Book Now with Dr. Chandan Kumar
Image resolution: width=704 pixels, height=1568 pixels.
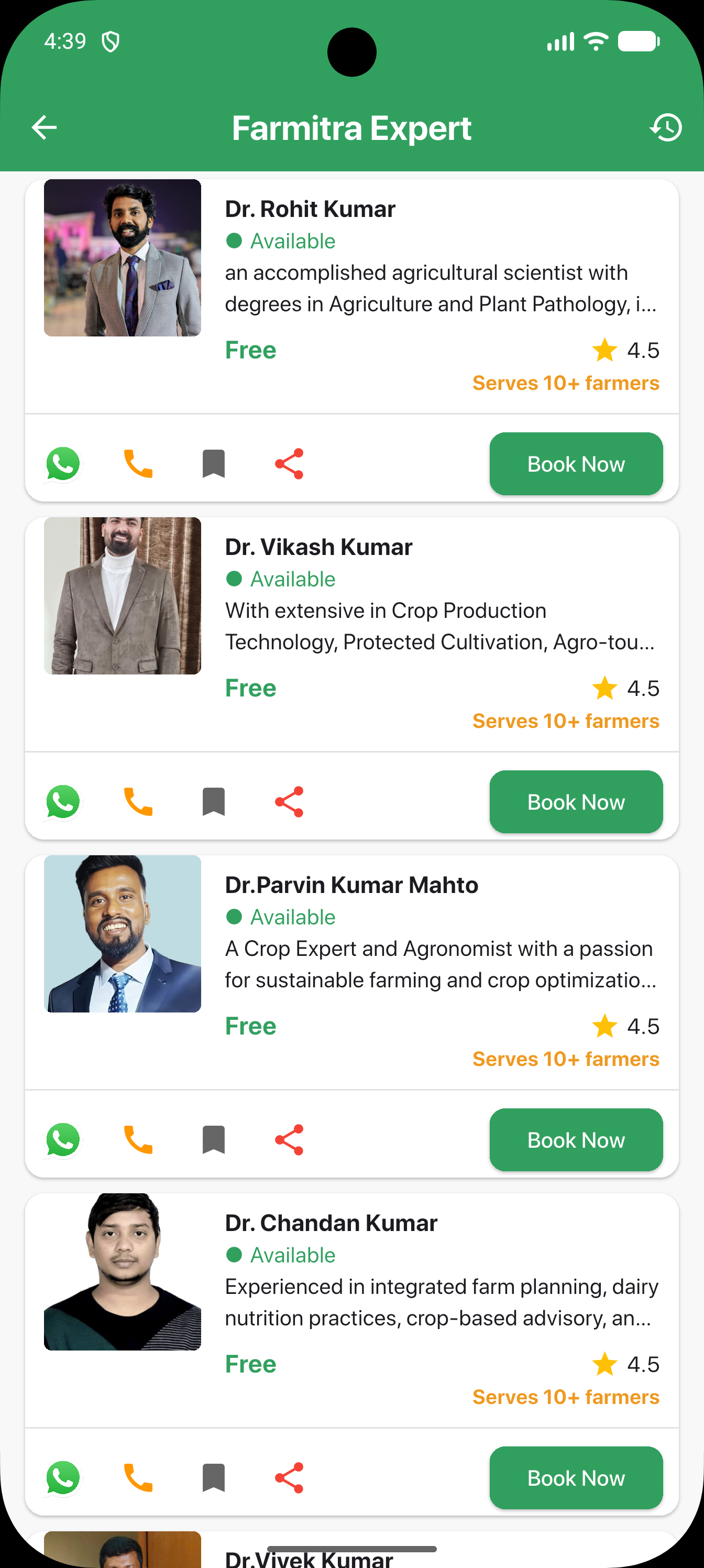point(576,1477)
